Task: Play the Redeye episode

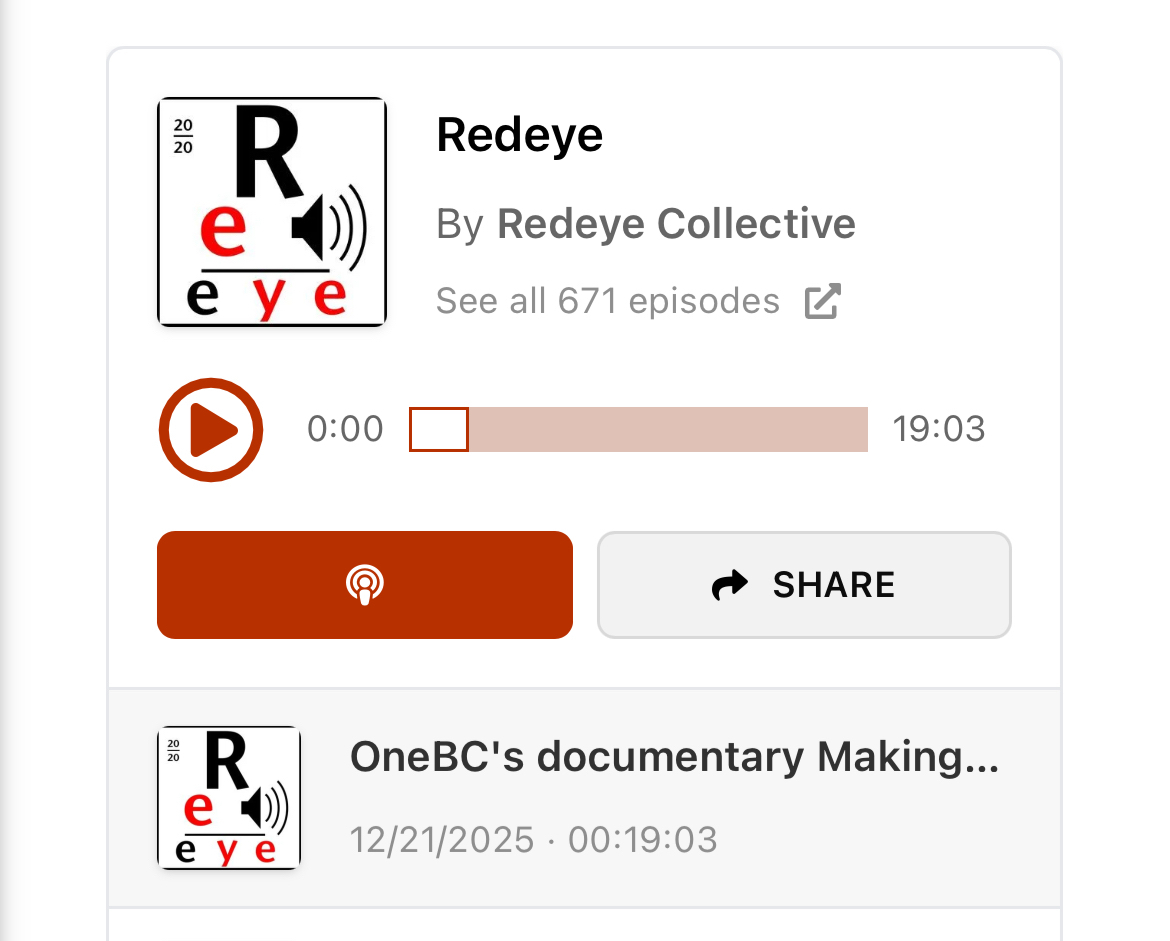Action: point(211,430)
